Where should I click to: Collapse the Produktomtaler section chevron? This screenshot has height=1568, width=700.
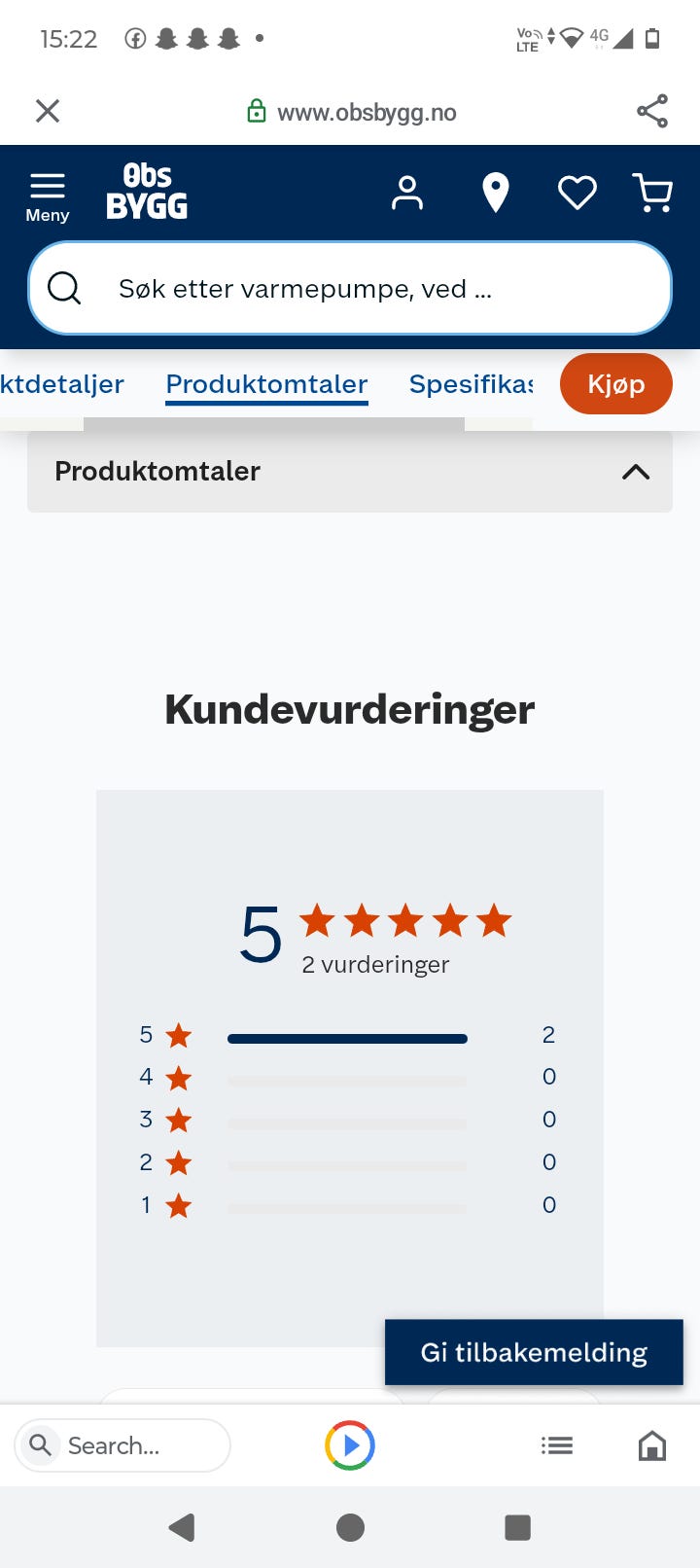(635, 472)
